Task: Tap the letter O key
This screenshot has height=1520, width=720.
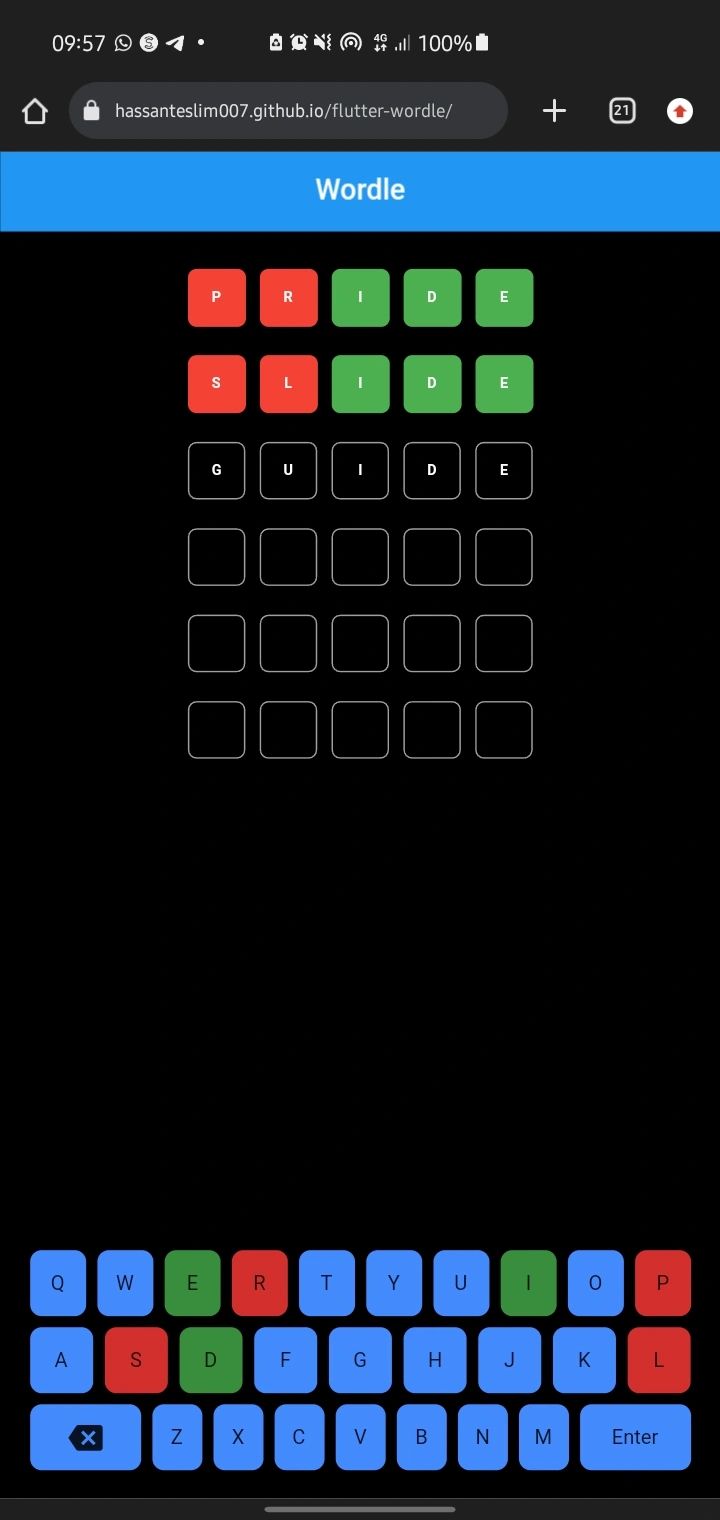Action: point(595,1283)
